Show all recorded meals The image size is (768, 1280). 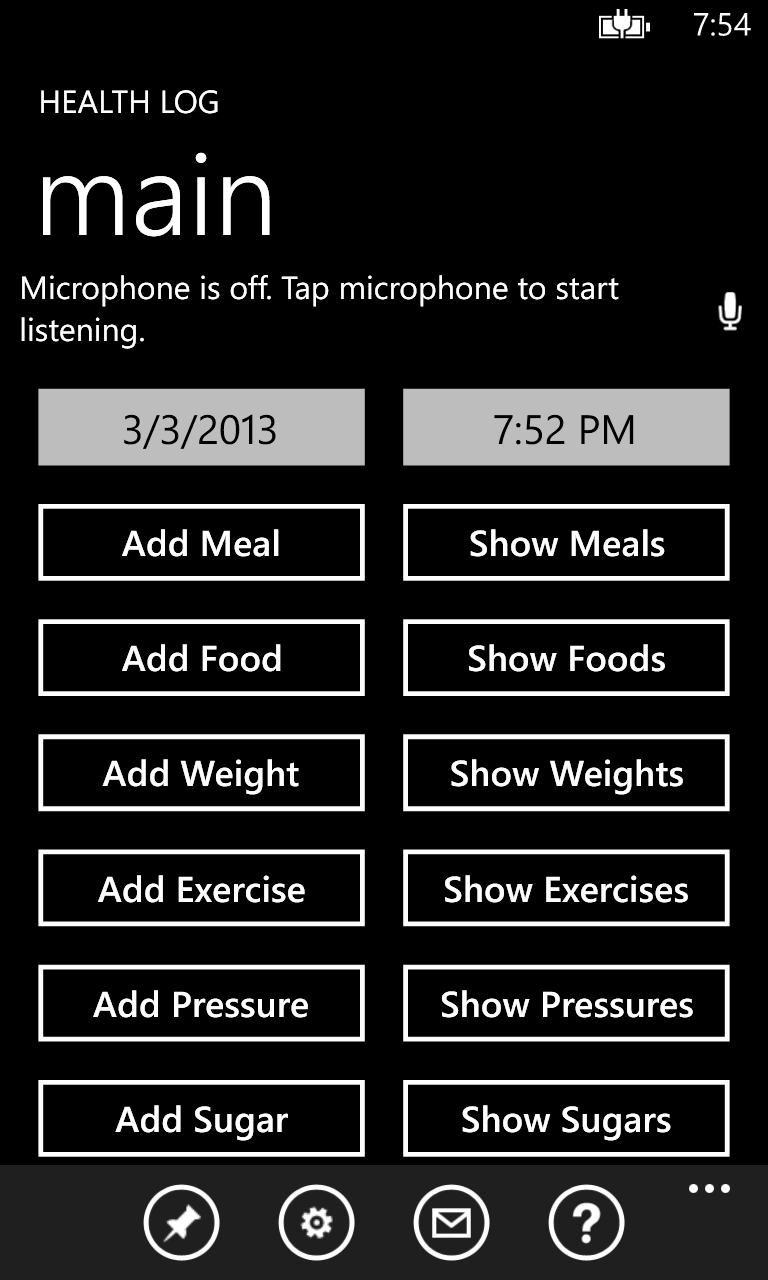[x=565, y=543]
